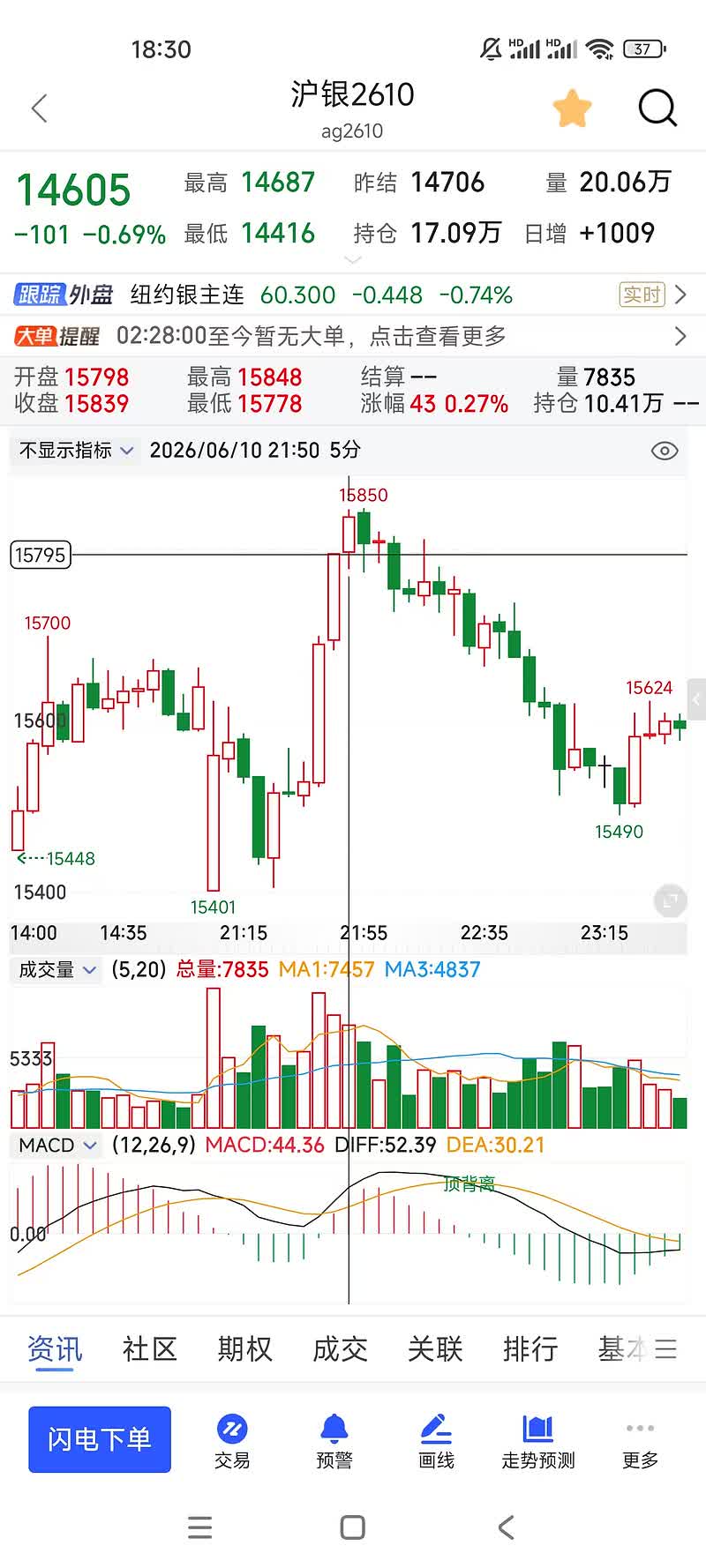The height and width of the screenshot is (1568, 706).
Task: Switch to the 期权 tab
Action: coord(245,1349)
